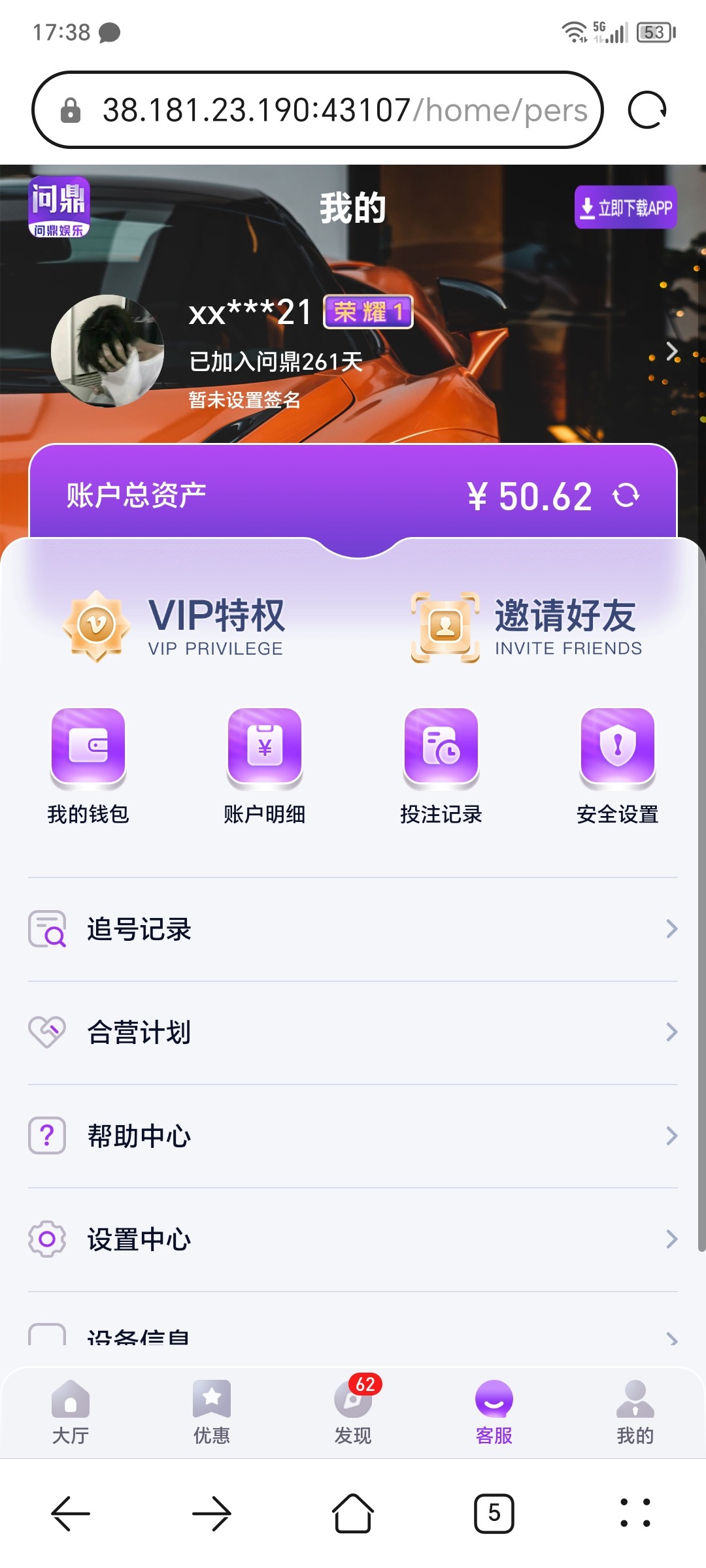Open 设置中心 settings center

pyautogui.click(x=353, y=1239)
